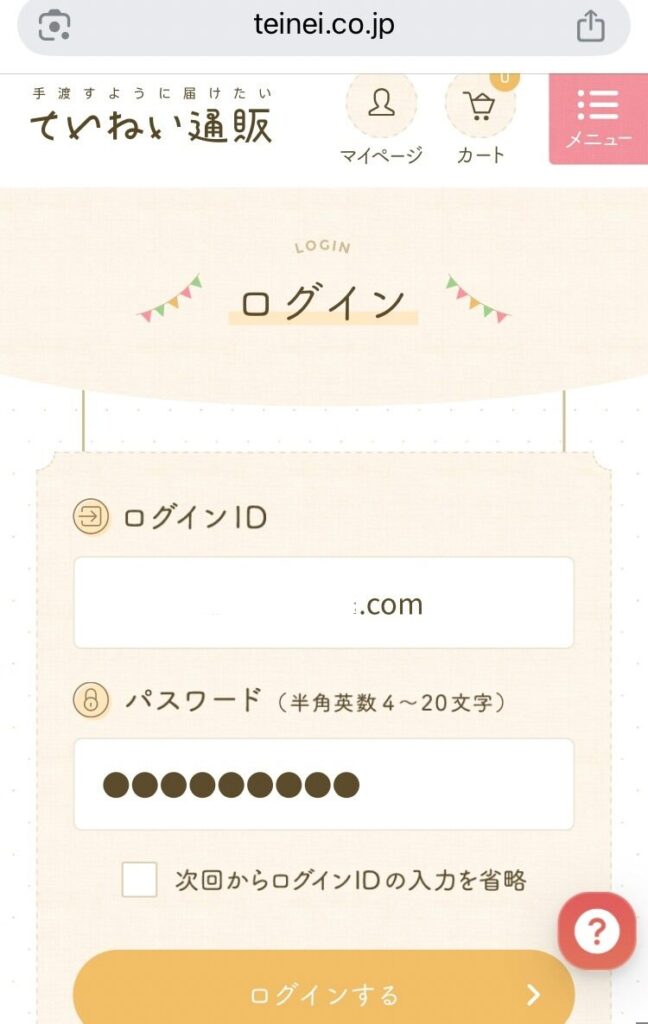Tap the ログインID input field
Screen dimensions: 648x1024
323,603
